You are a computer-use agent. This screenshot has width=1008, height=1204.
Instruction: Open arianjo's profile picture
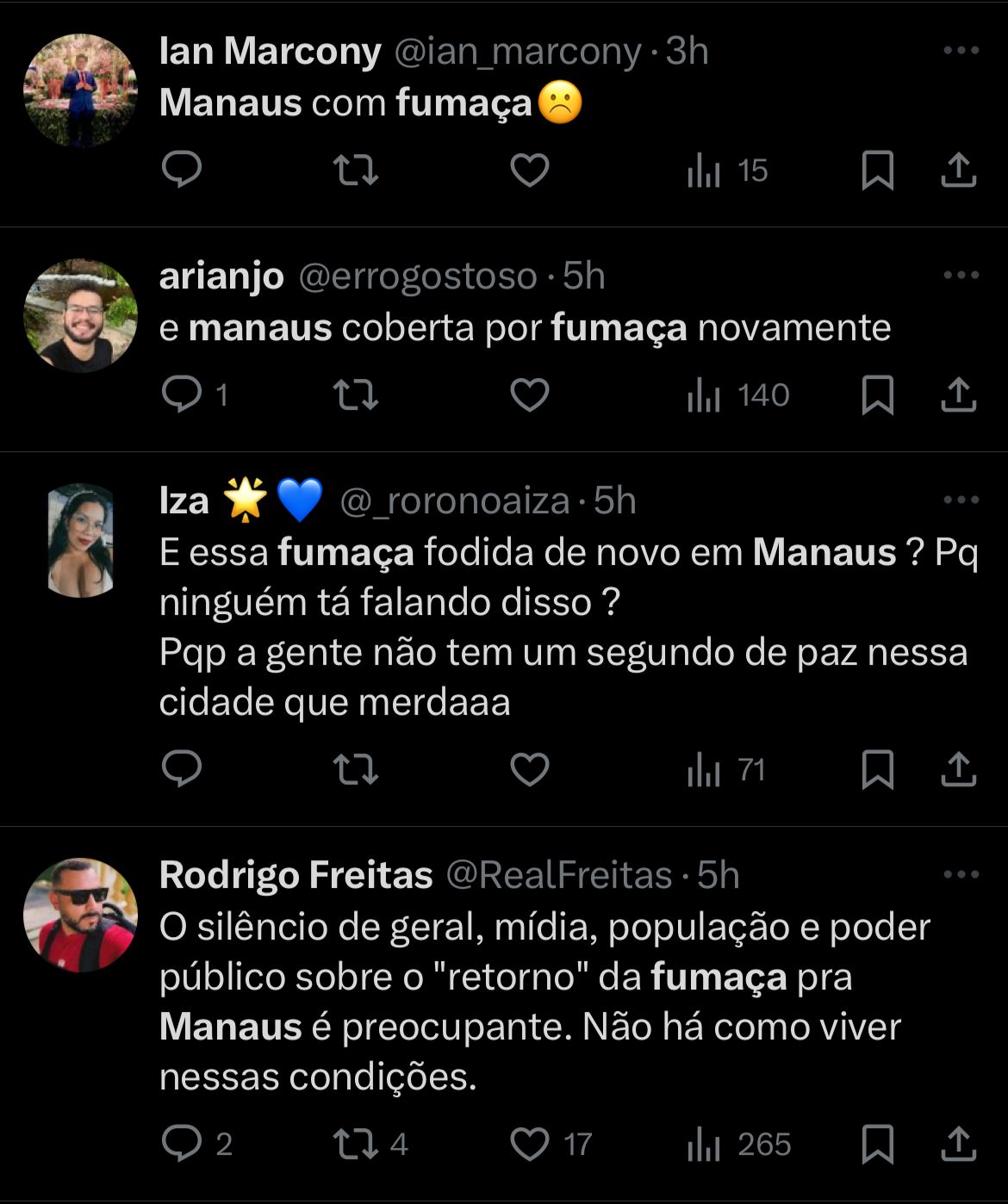80,315
